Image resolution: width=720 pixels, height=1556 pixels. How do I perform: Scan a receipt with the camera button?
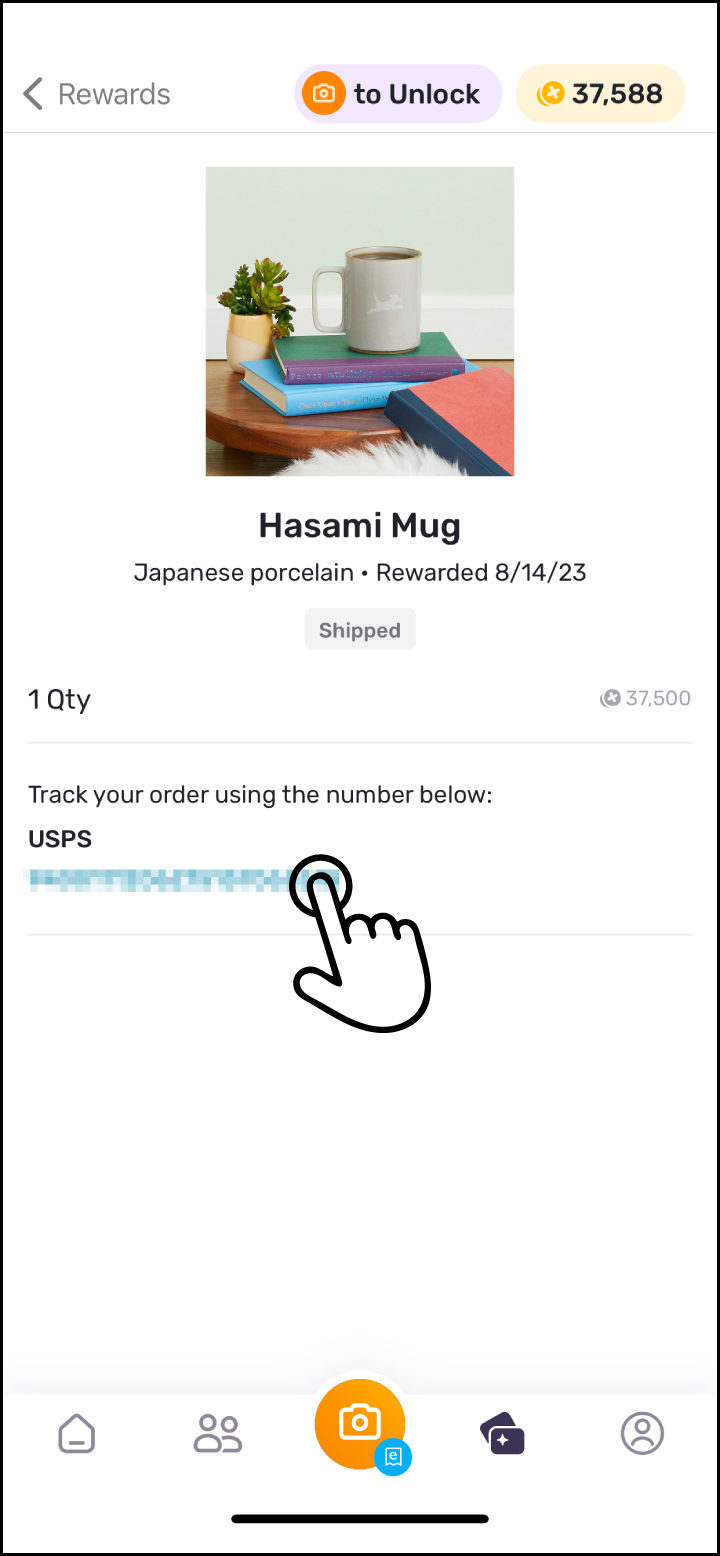click(x=360, y=1423)
